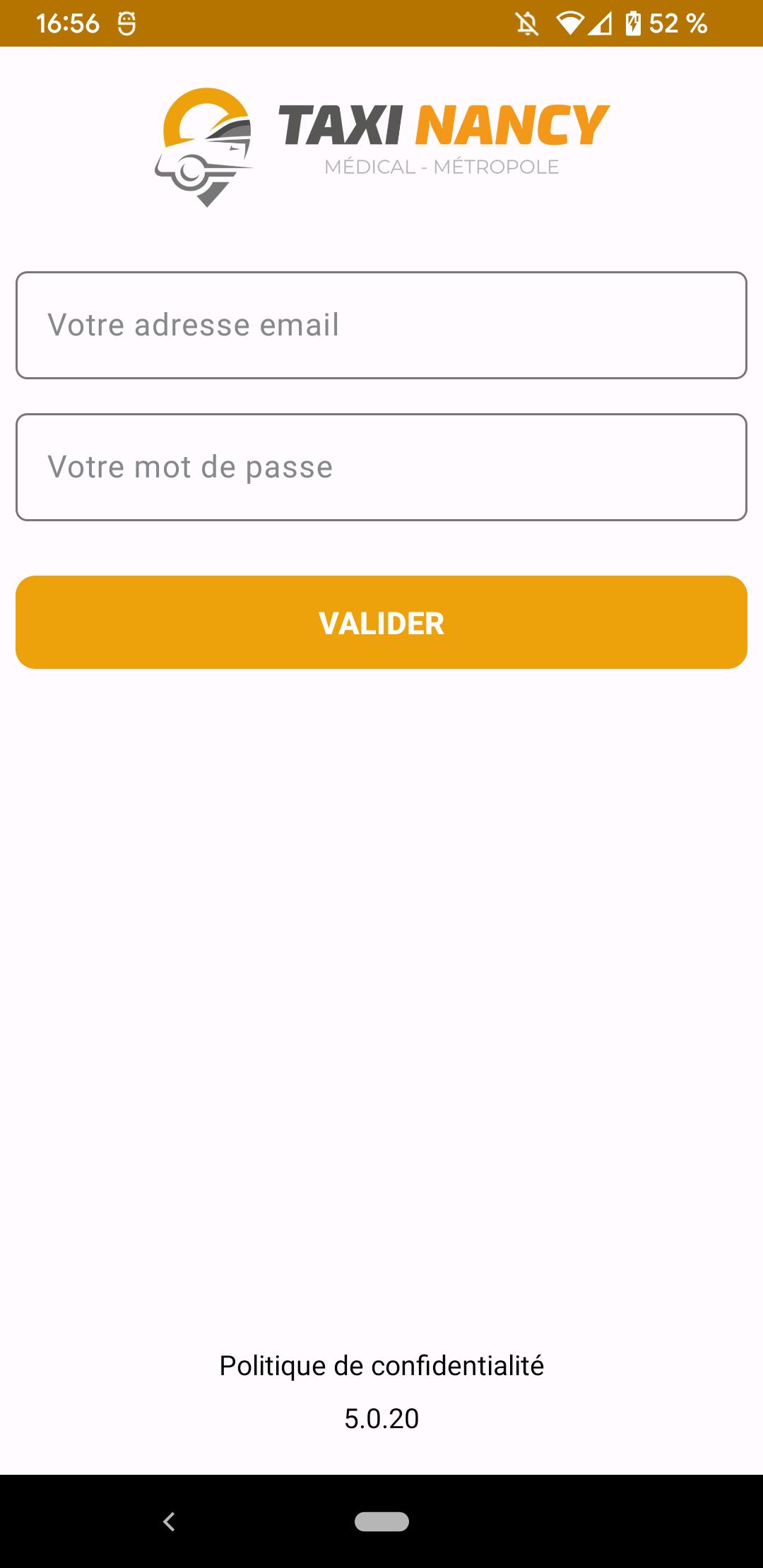The image size is (763, 1568).
Task: Go back using the system back arrow
Action: tap(169, 1521)
